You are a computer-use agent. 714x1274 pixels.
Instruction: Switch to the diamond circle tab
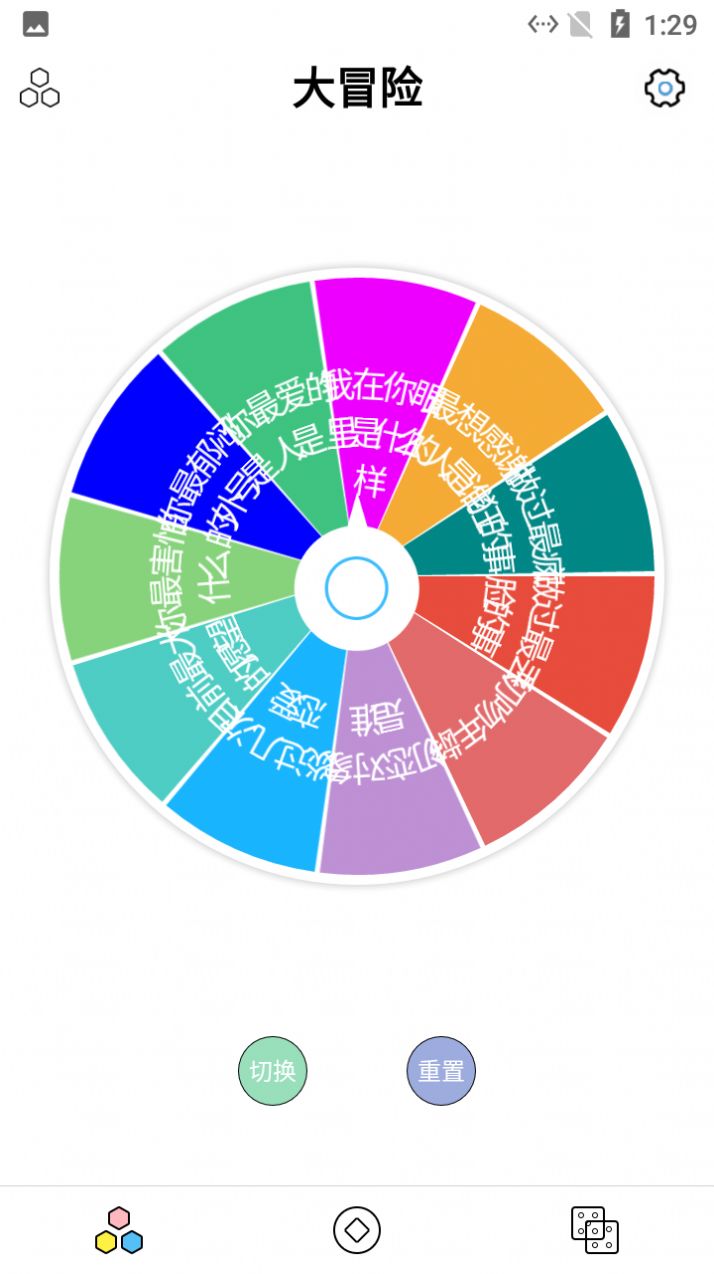point(357,1230)
